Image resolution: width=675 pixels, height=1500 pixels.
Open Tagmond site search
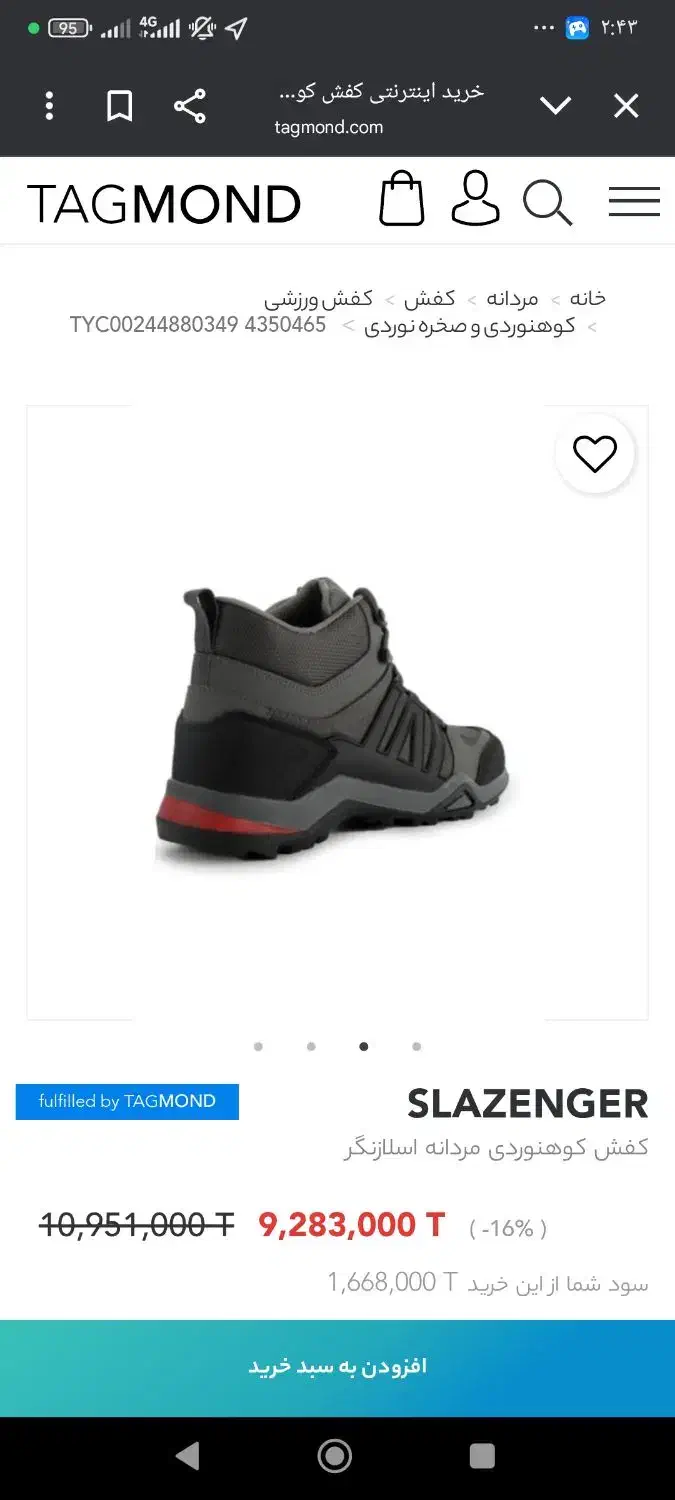547,202
